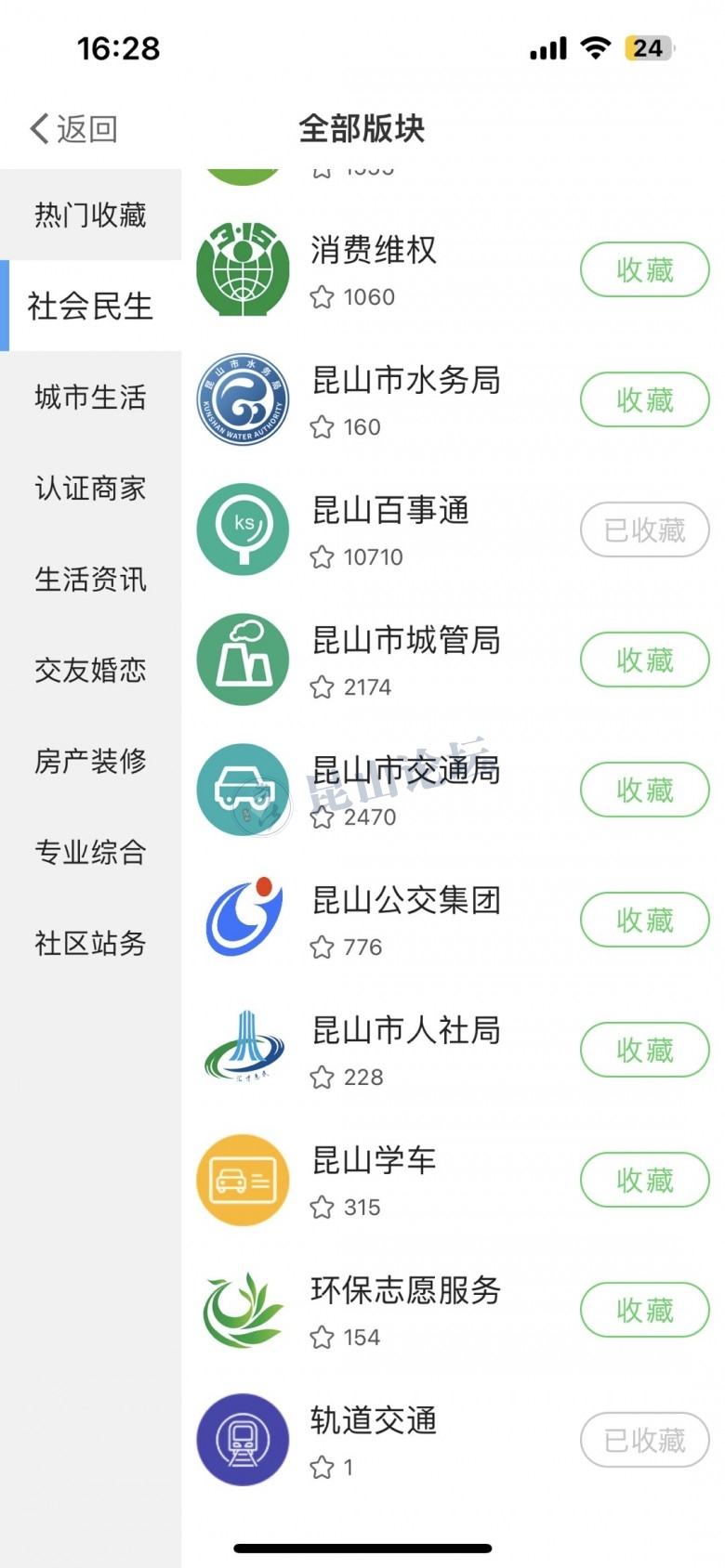Favorite the 昆山市交通局 board

click(644, 791)
